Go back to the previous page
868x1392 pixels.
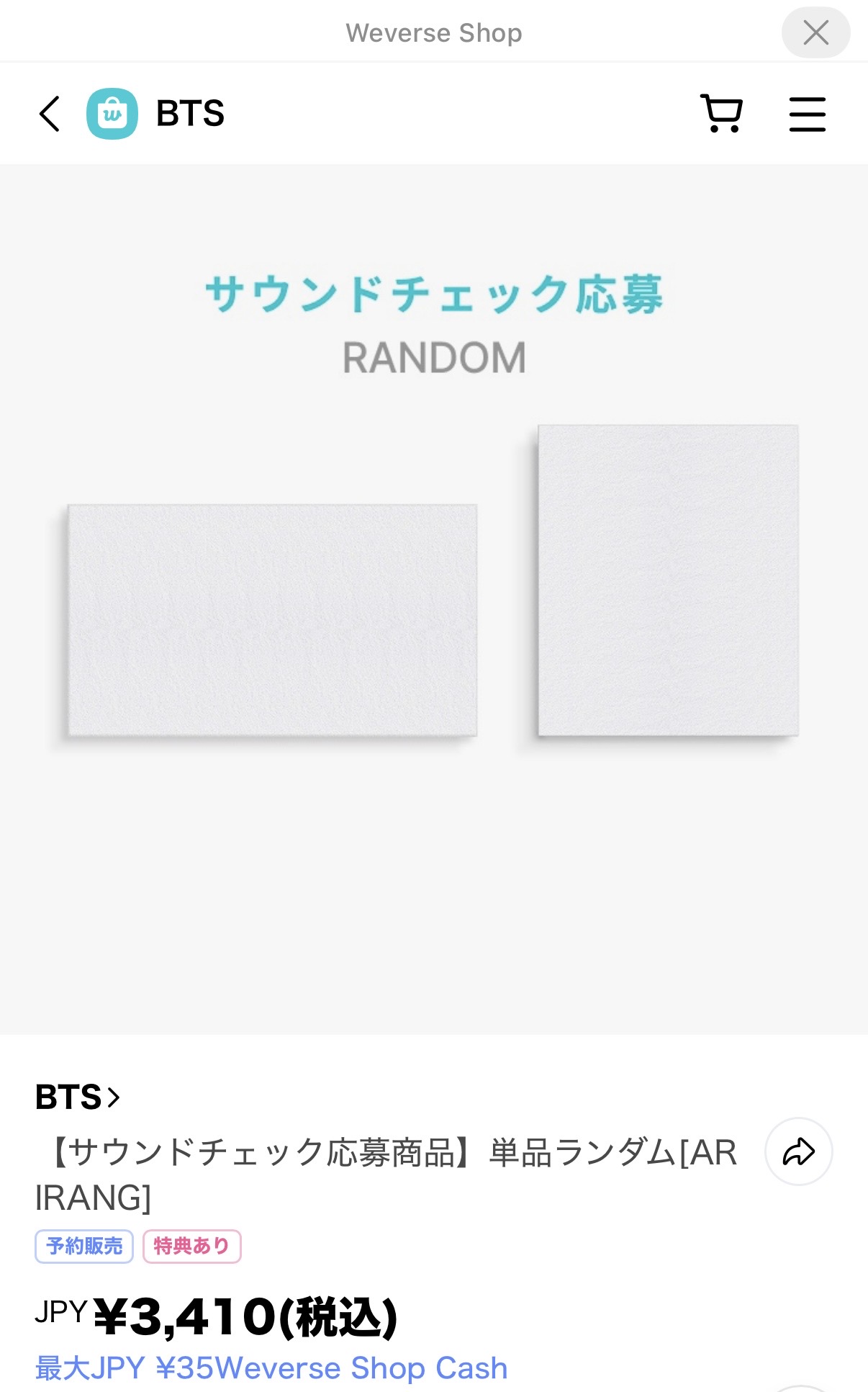49,114
